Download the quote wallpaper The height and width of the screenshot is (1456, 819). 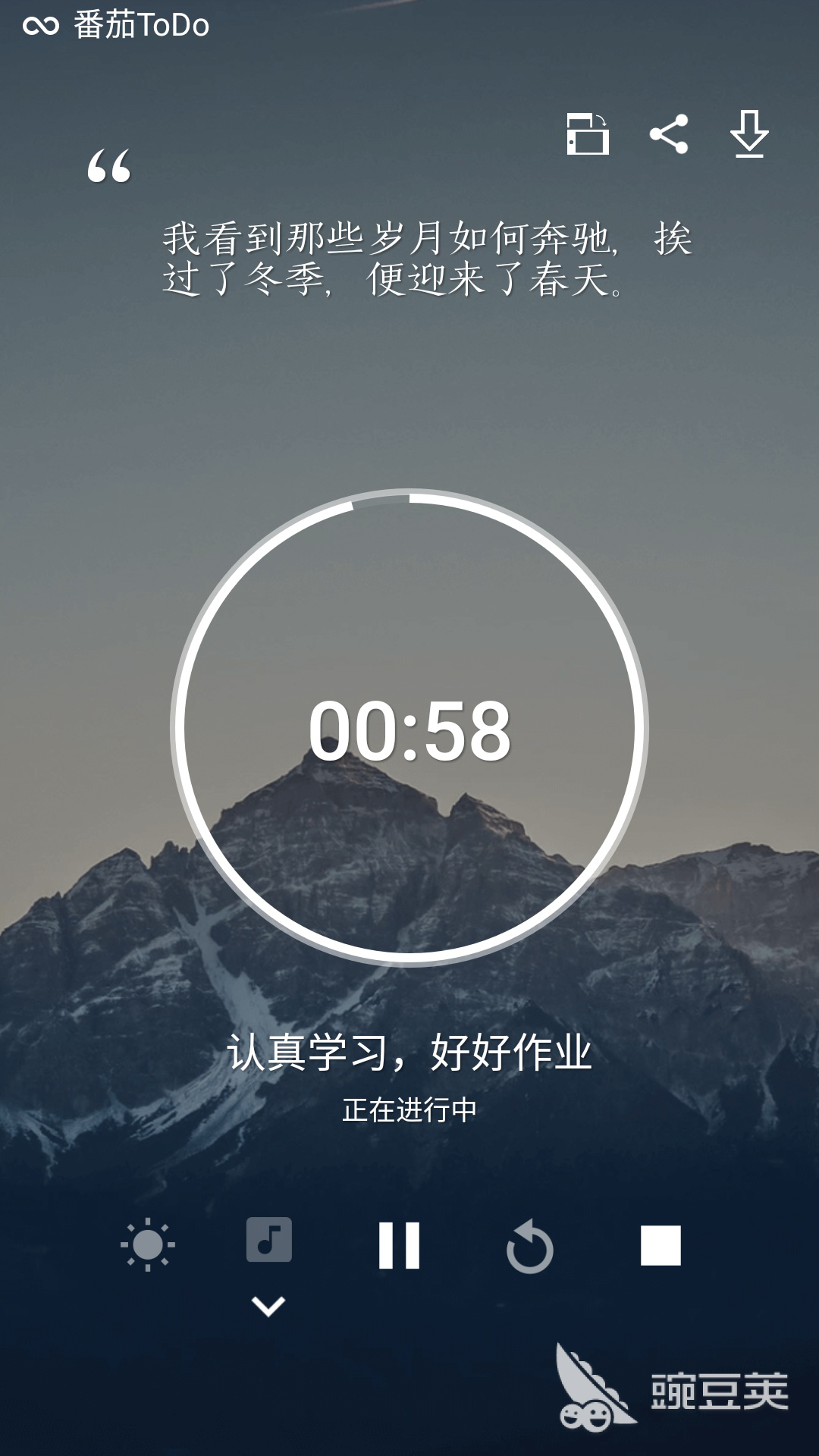[x=749, y=134]
